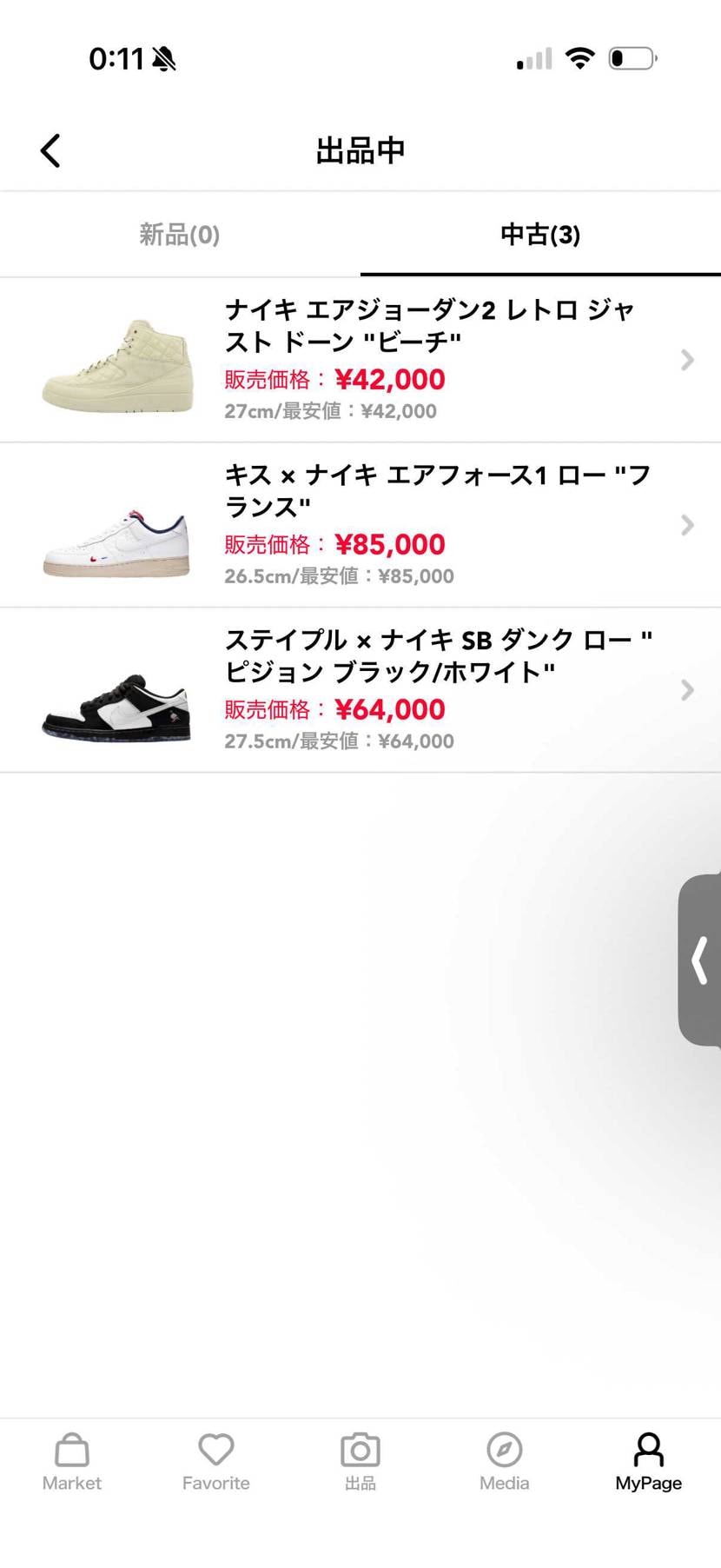
Task: Tap the battery indicator in the status bar
Action: coord(631,57)
